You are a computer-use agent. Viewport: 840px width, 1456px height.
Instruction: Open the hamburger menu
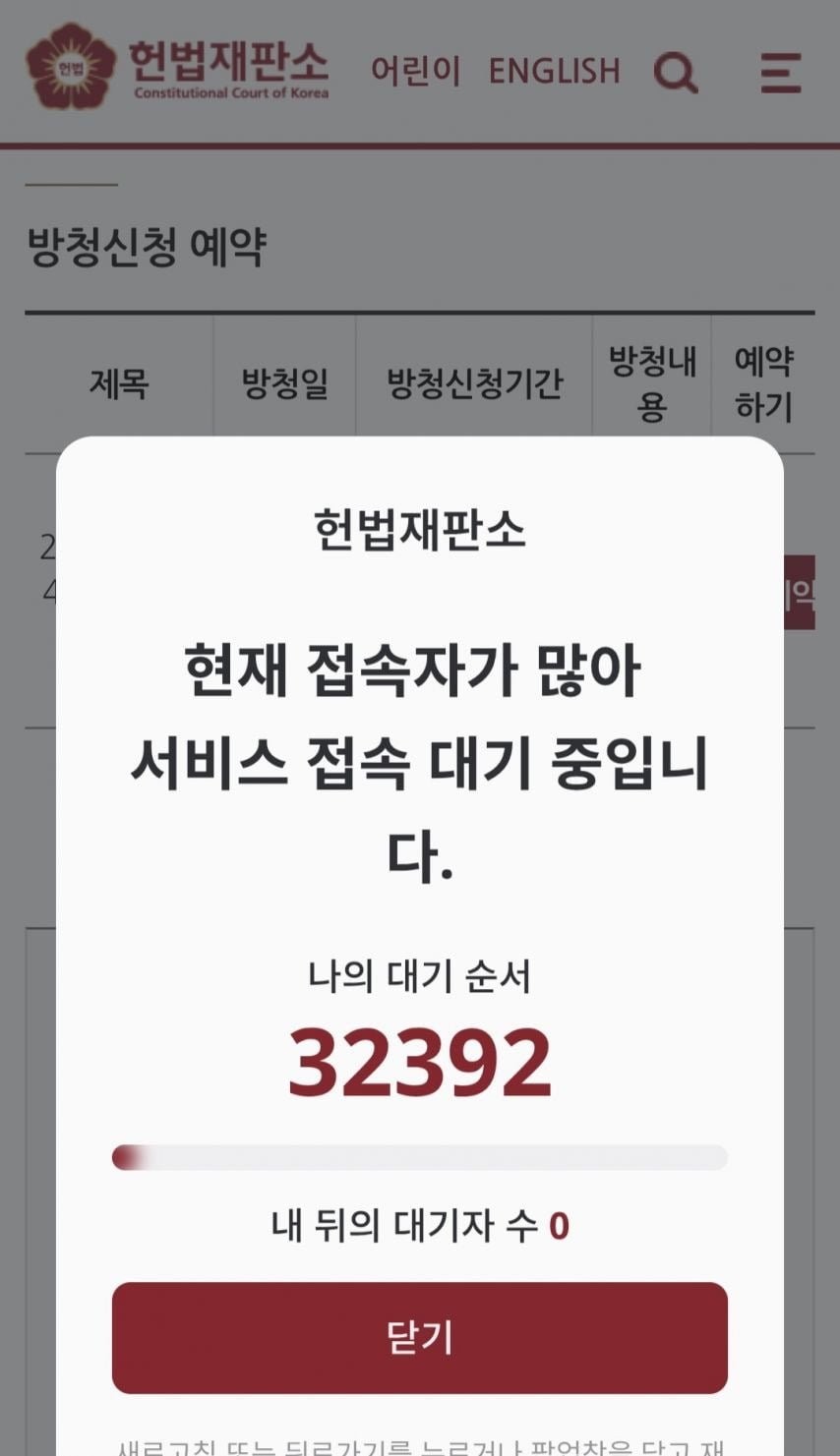781,72
